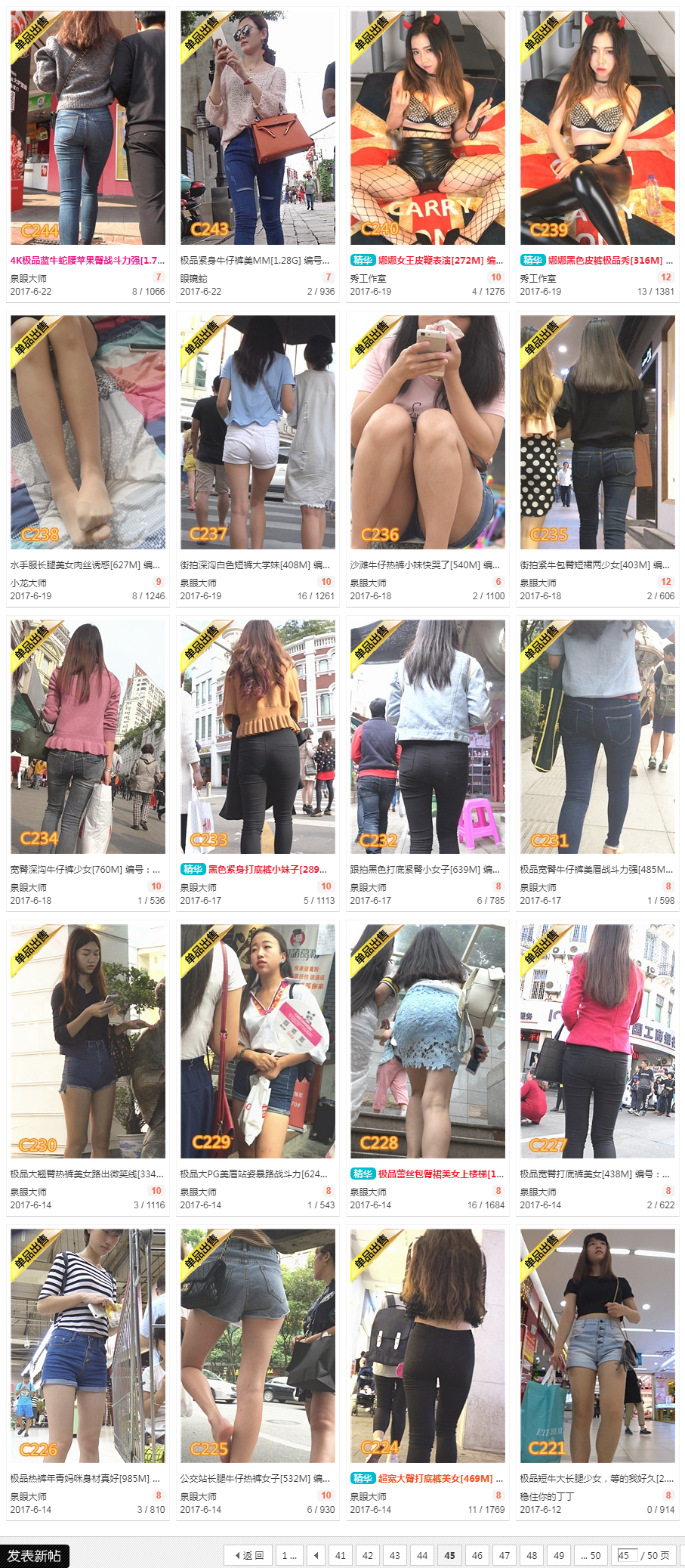Tap the page number input field
The image size is (685, 1568).
click(626, 1555)
